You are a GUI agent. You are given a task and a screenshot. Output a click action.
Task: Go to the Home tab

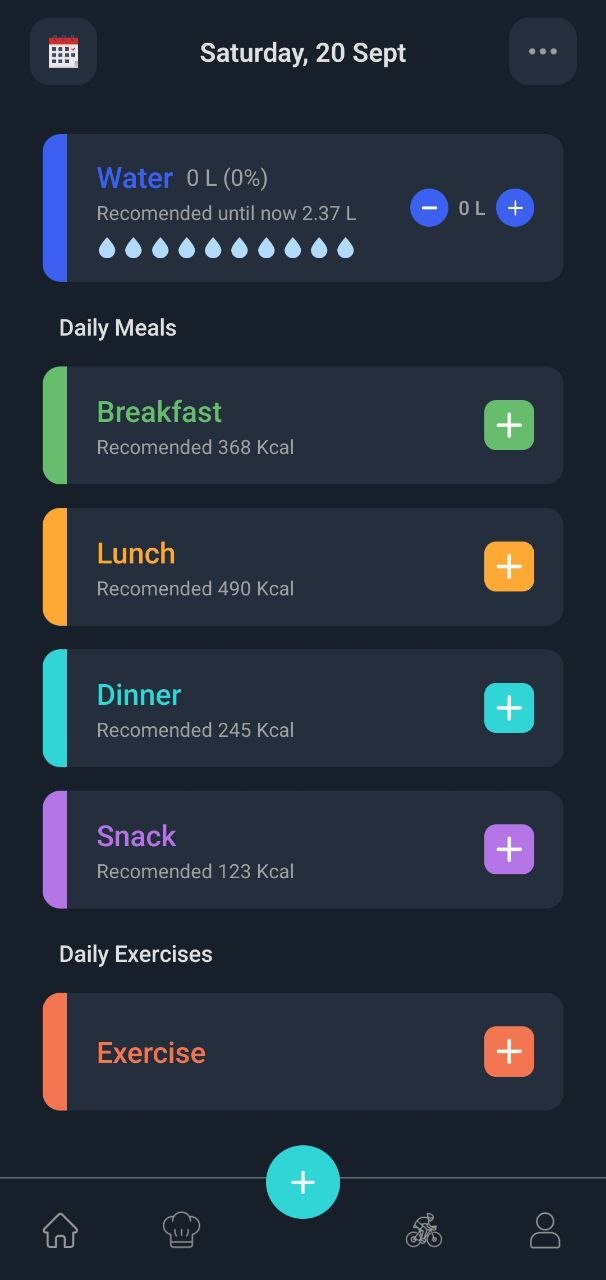[60, 1230]
